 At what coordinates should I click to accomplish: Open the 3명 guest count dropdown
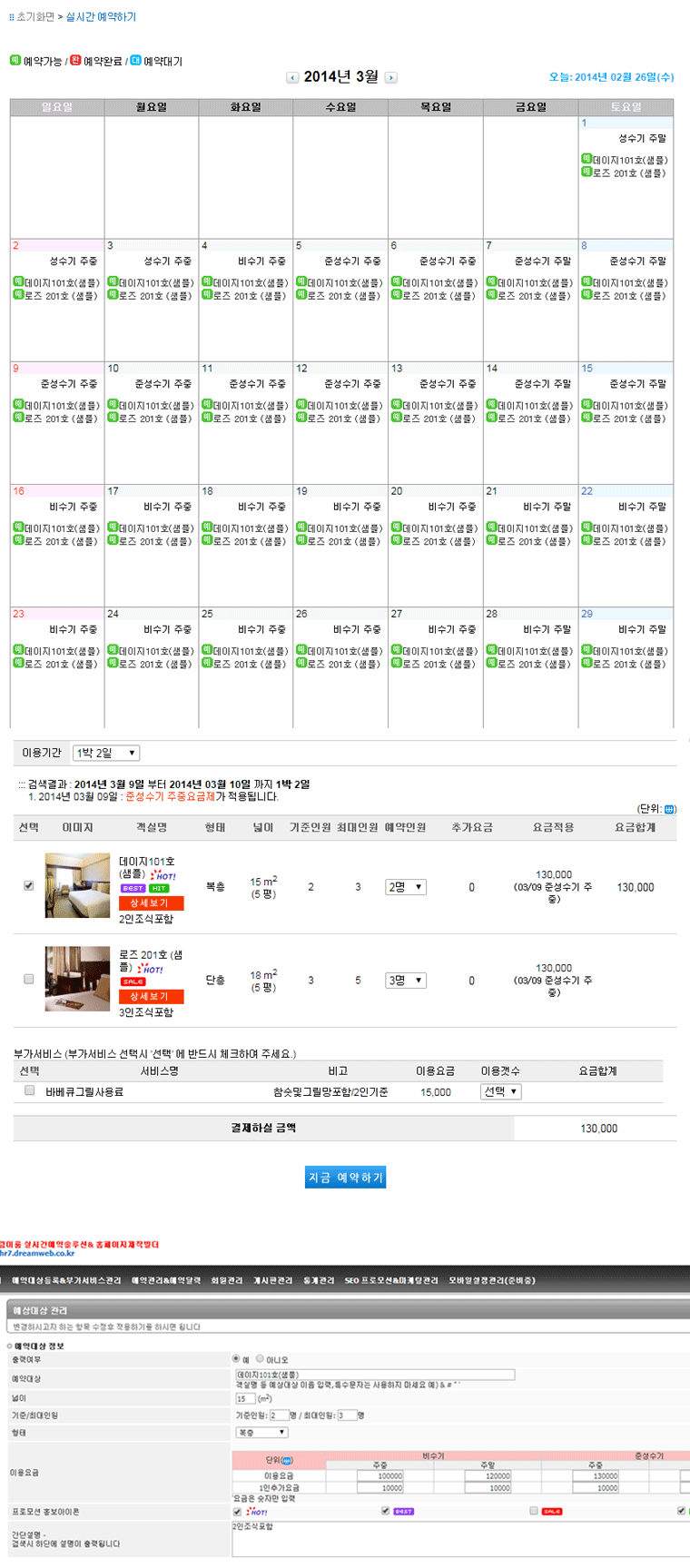[x=406, y=981]
